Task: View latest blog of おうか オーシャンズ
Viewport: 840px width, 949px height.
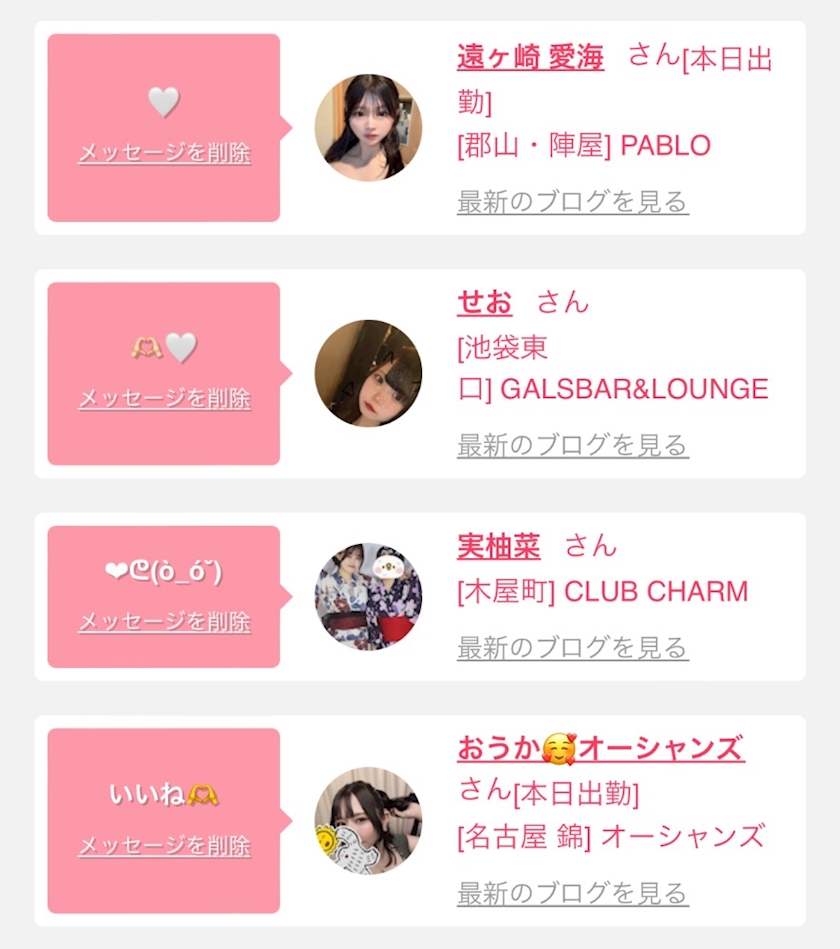Action: 573,893
